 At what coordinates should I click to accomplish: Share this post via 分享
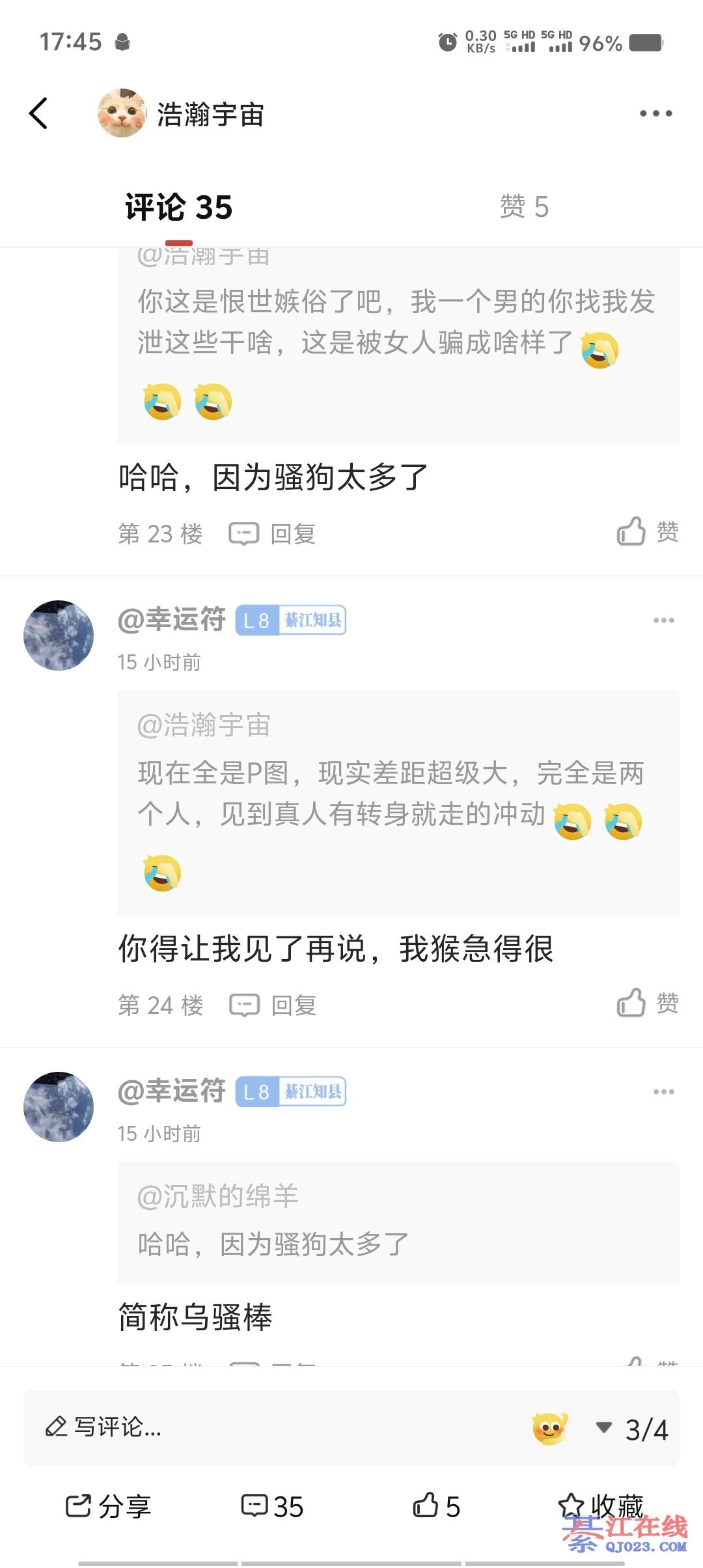109,1506
